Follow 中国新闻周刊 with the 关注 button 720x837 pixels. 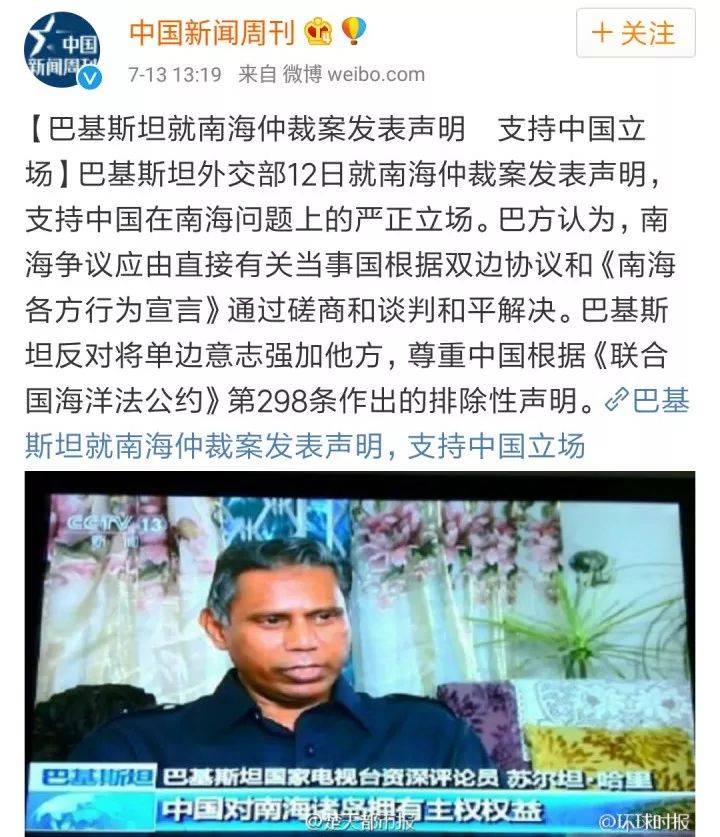634,33
